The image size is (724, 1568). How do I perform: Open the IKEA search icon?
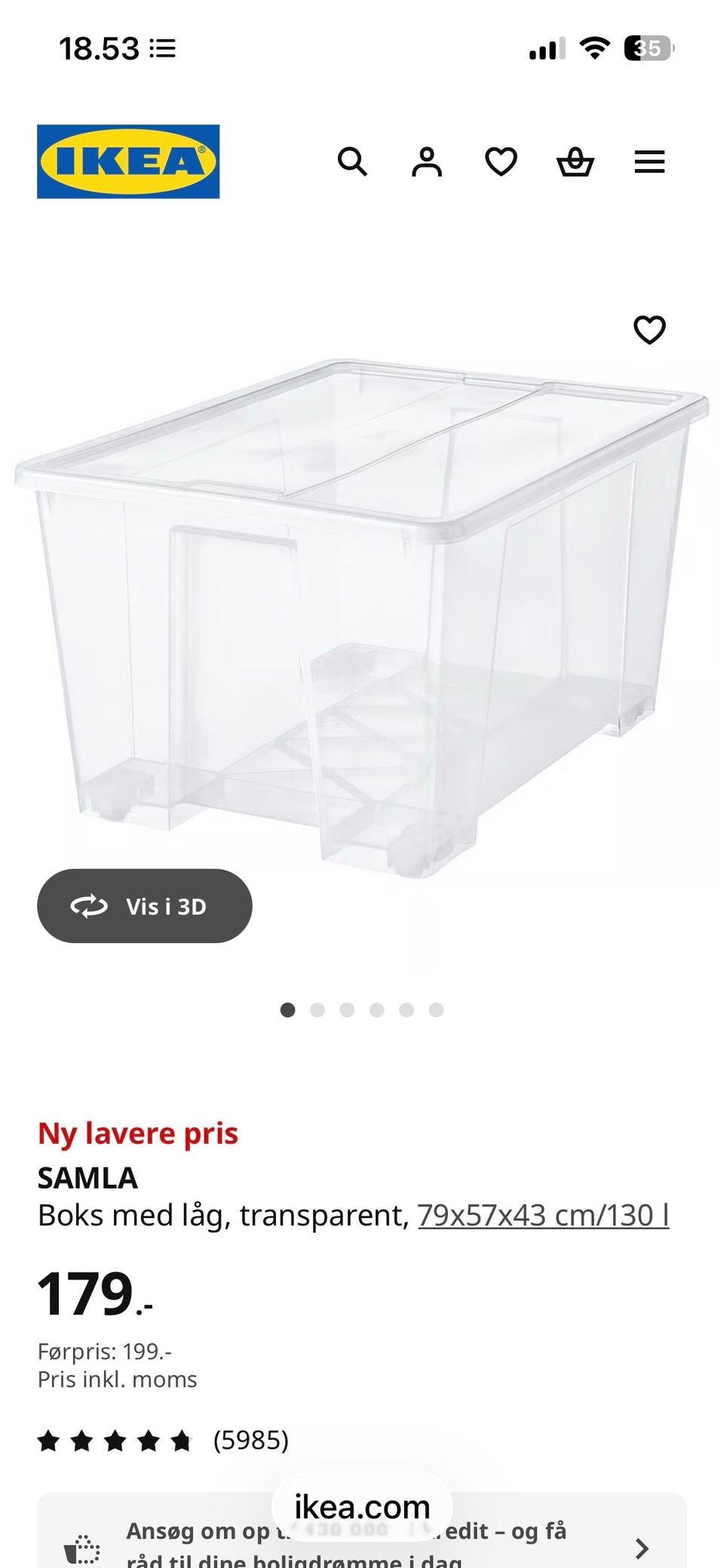(351, 161)
